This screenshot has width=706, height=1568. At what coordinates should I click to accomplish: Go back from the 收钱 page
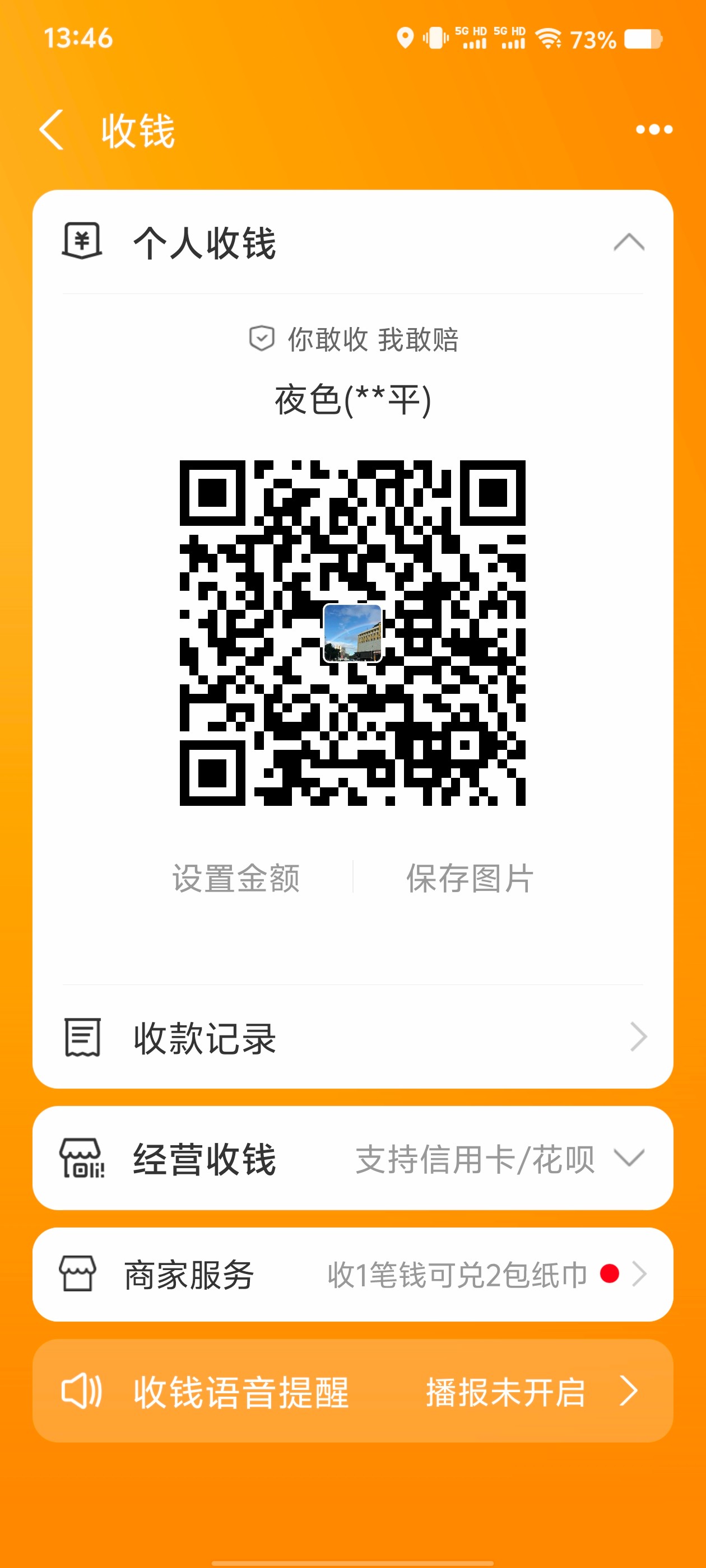click(52, 130)
